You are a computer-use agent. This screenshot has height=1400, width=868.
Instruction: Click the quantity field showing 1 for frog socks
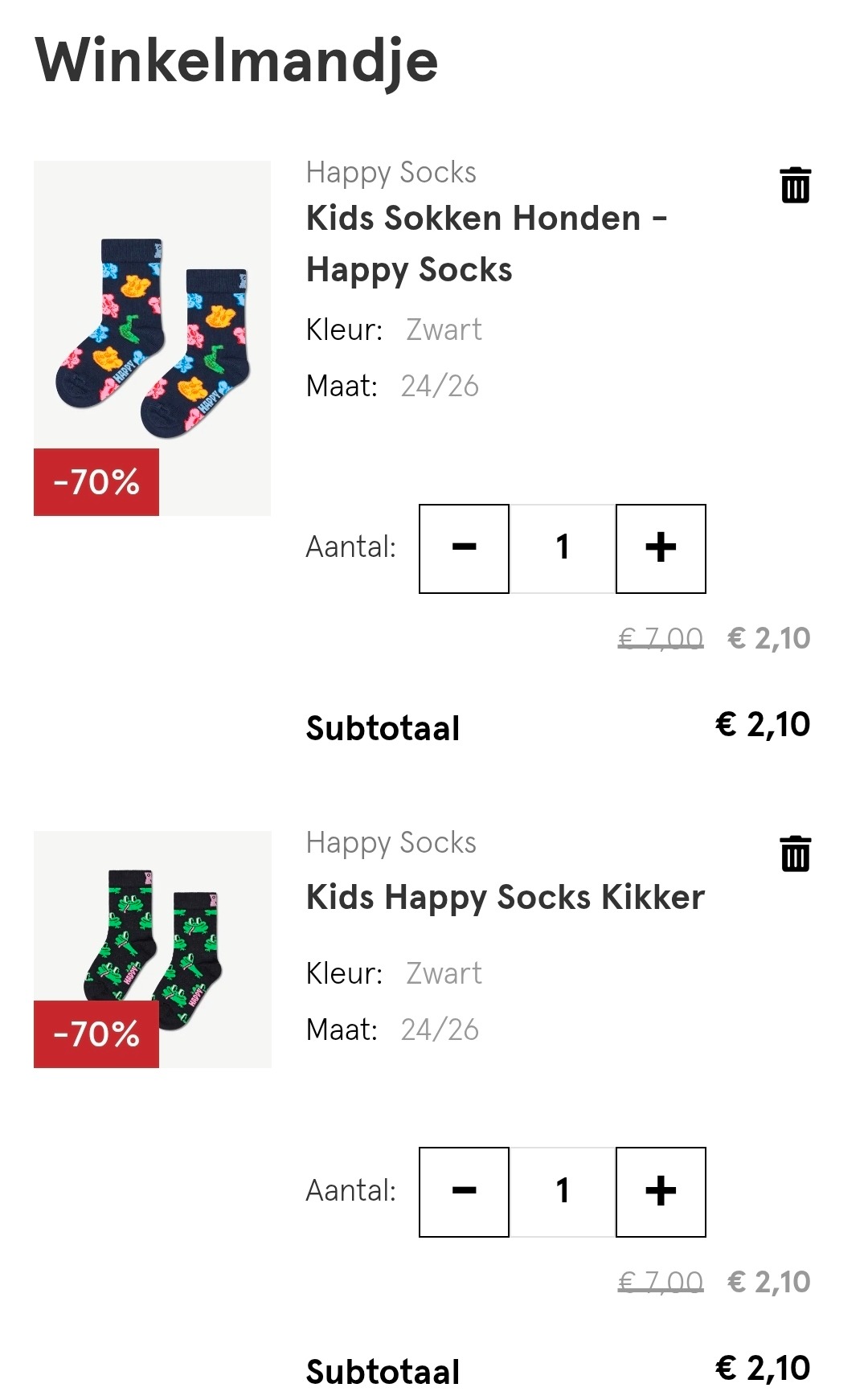pos(562,1192)
